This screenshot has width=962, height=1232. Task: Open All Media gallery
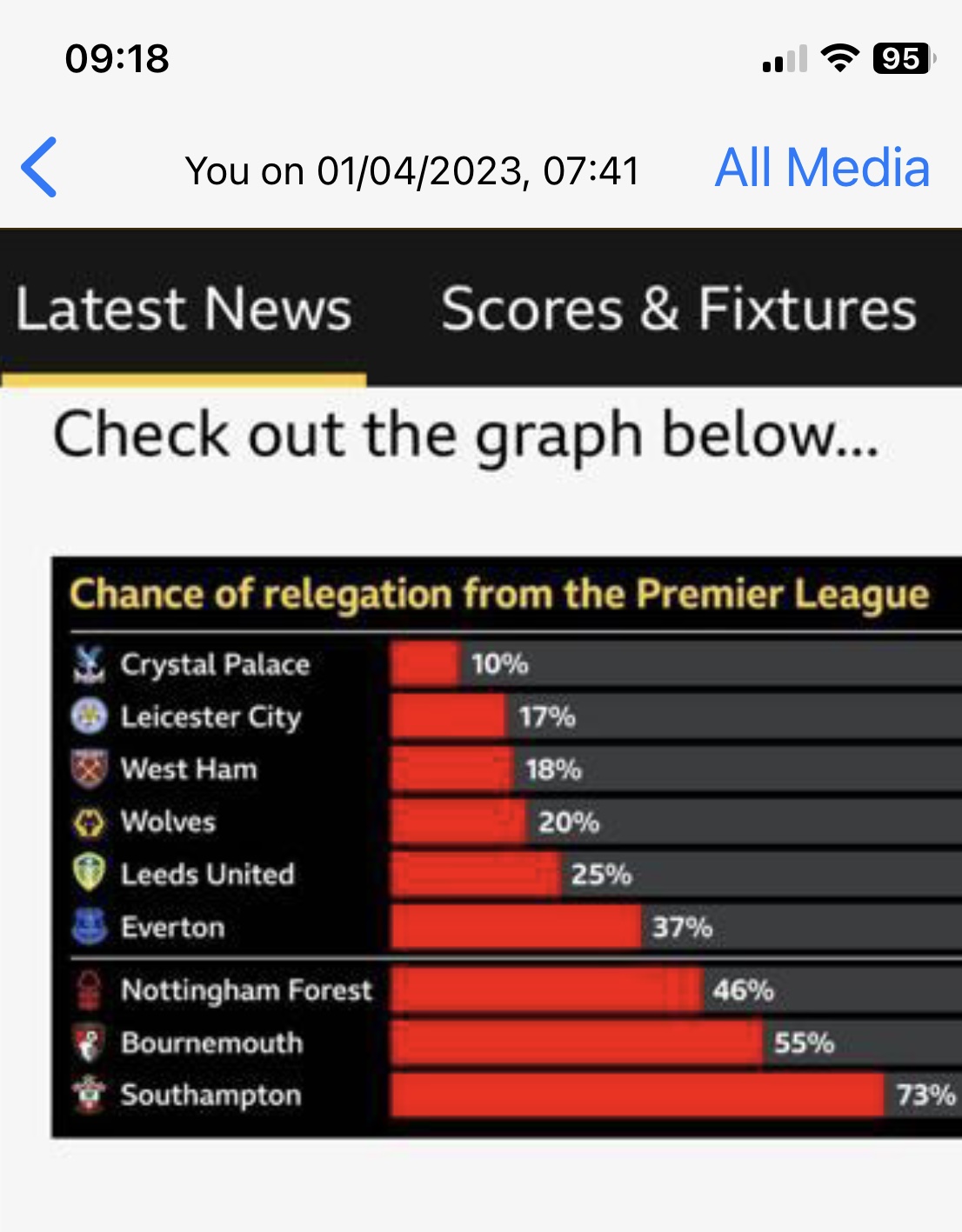tap(822, 167)
